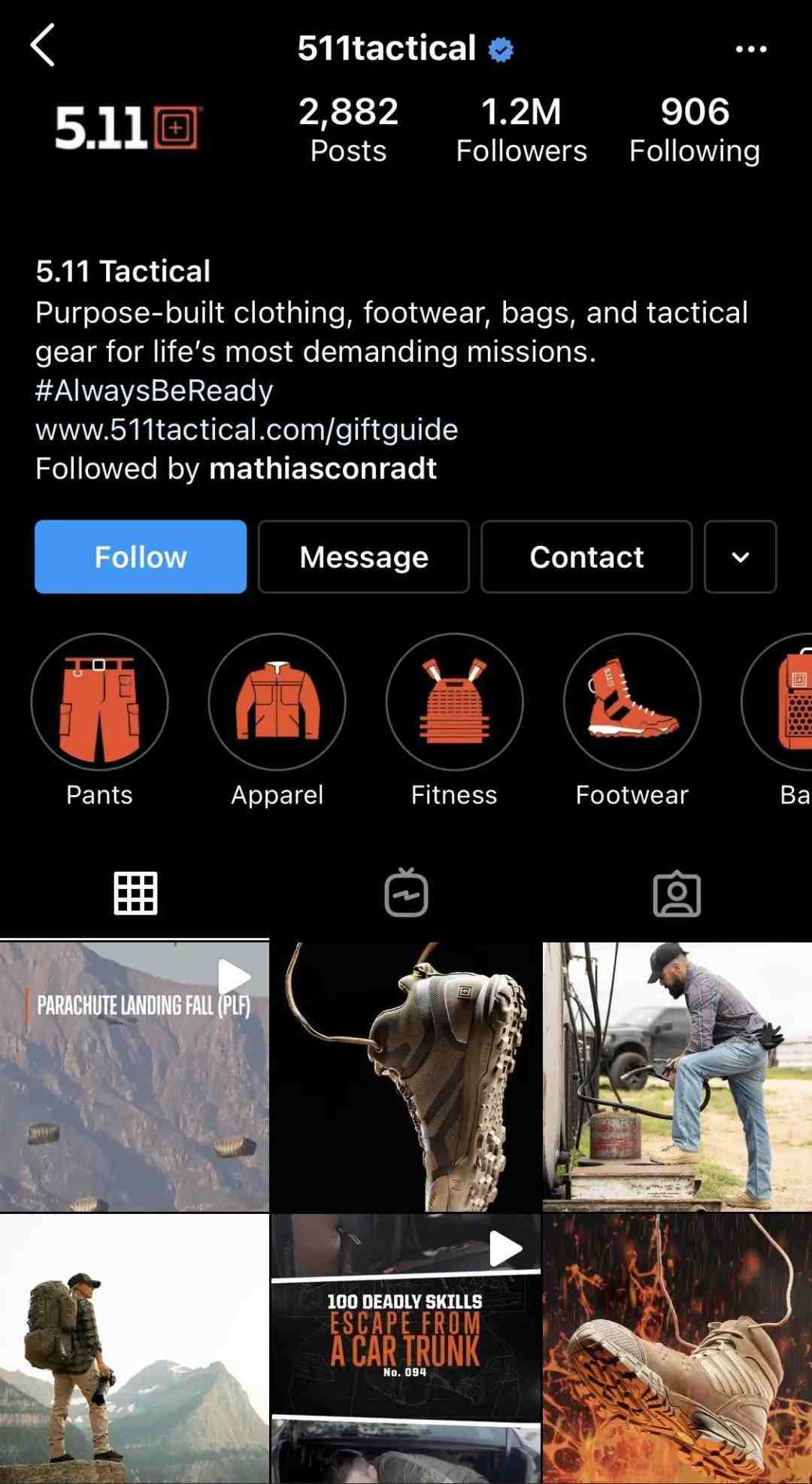Open the man refueling photo post
Screen dimensions: 812x1484
point(677,1076)
